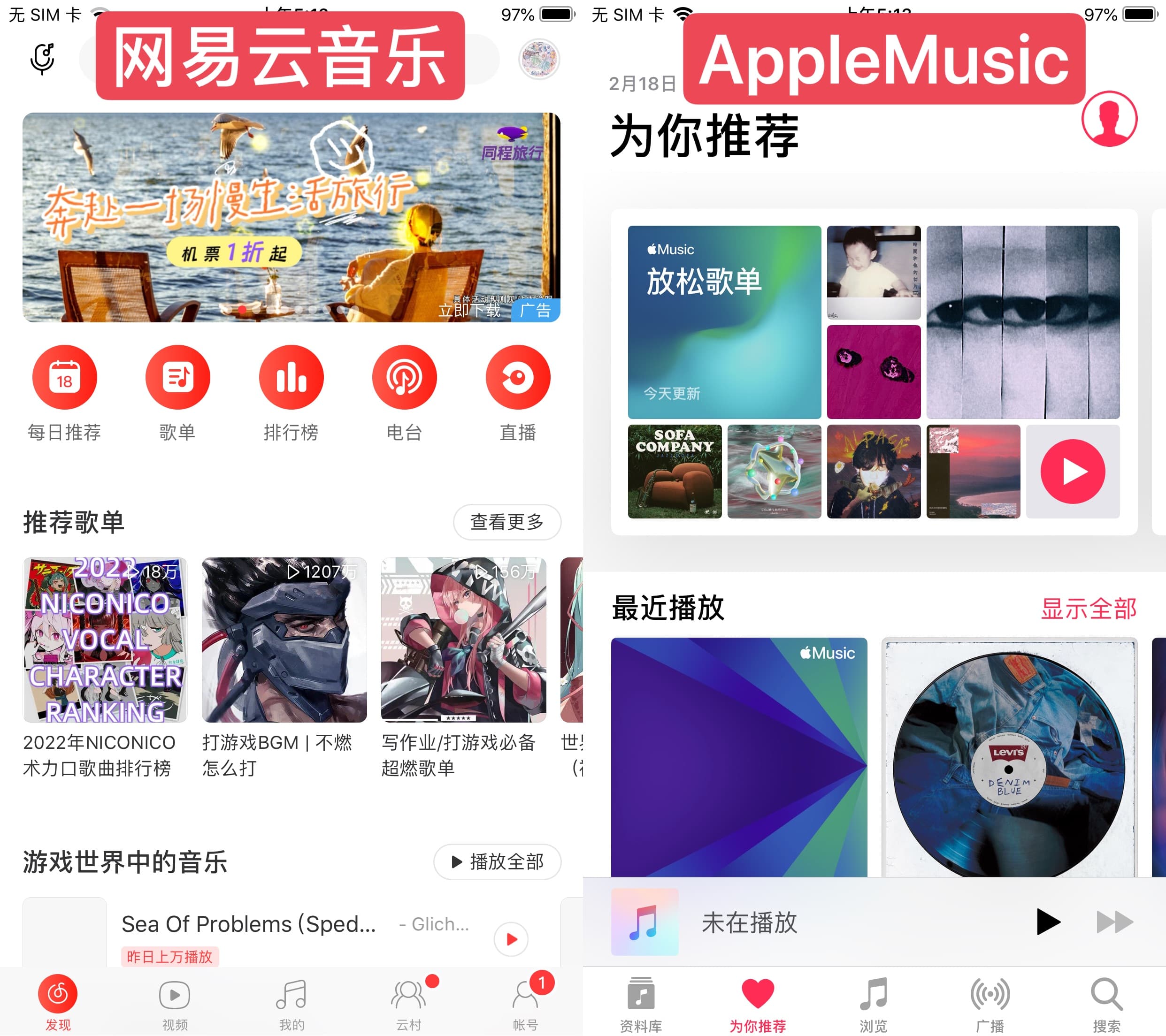Tap 显示全部 next to 最近播放
This screenshot has height=1036, width=1166.
1088,609
